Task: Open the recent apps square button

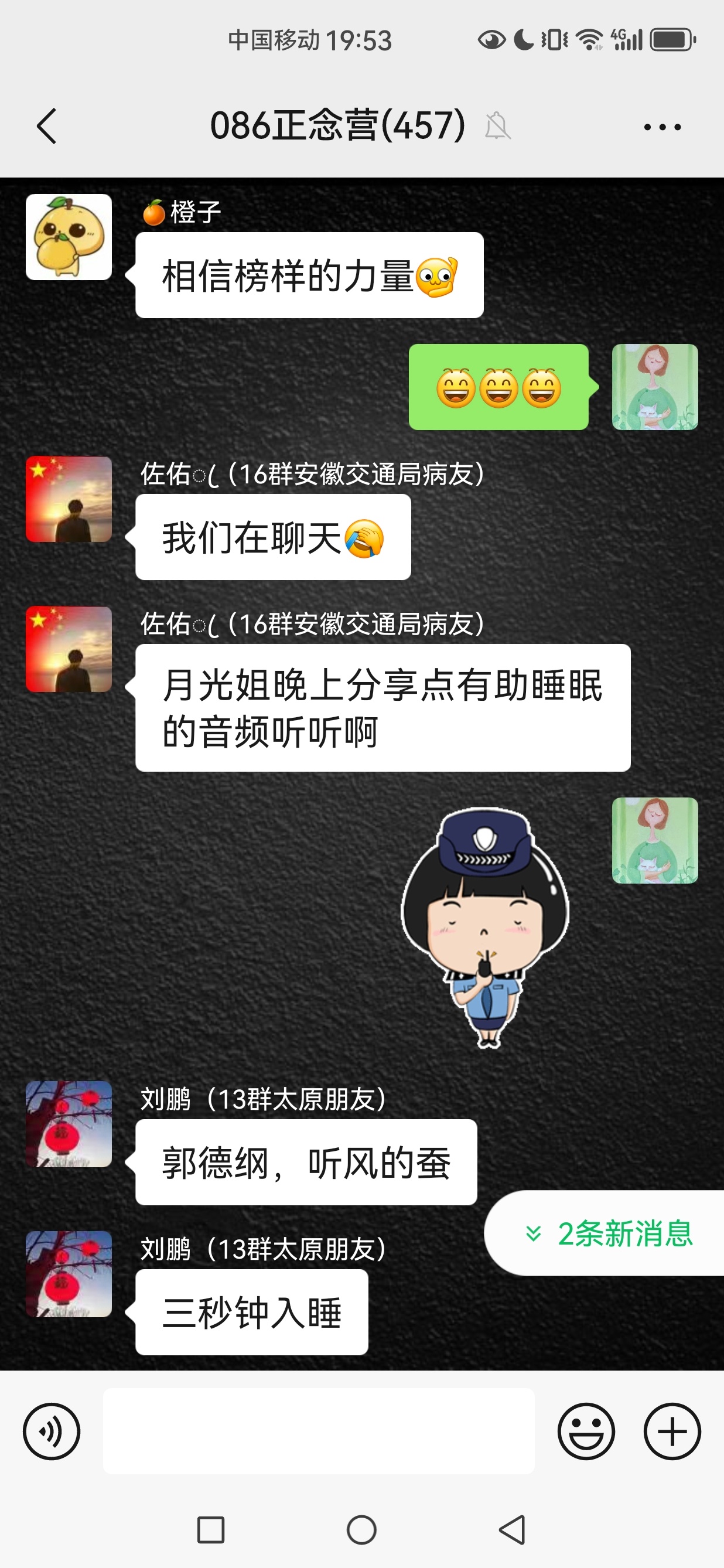Action: (x=210, y=1529)
